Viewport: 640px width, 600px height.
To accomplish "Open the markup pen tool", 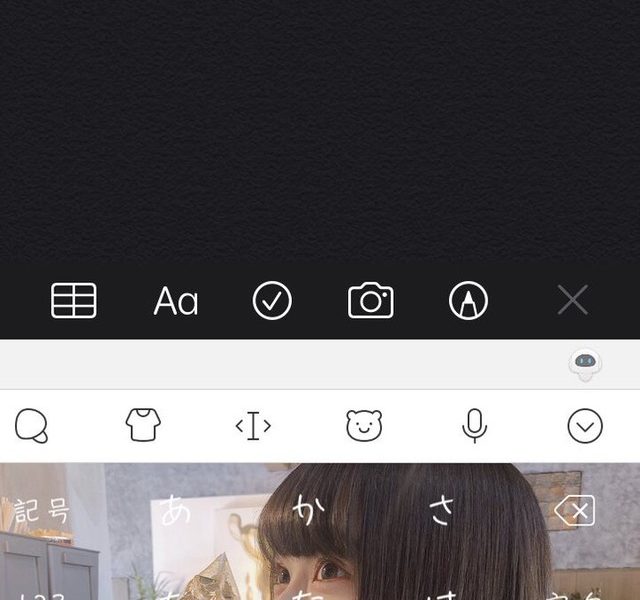I will pyautogui.click(x=468, y=300).
